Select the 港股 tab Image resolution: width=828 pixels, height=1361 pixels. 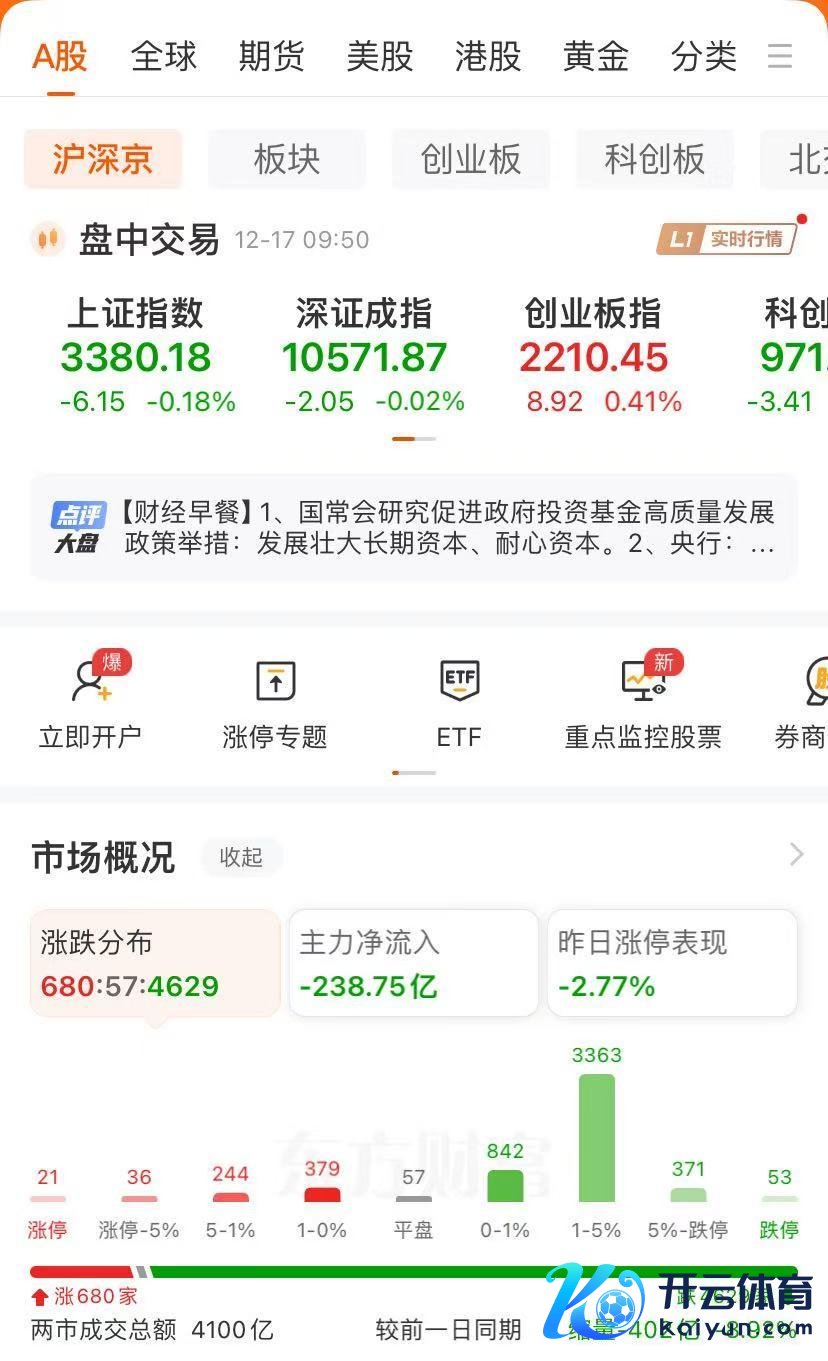(x=488, y=56)
